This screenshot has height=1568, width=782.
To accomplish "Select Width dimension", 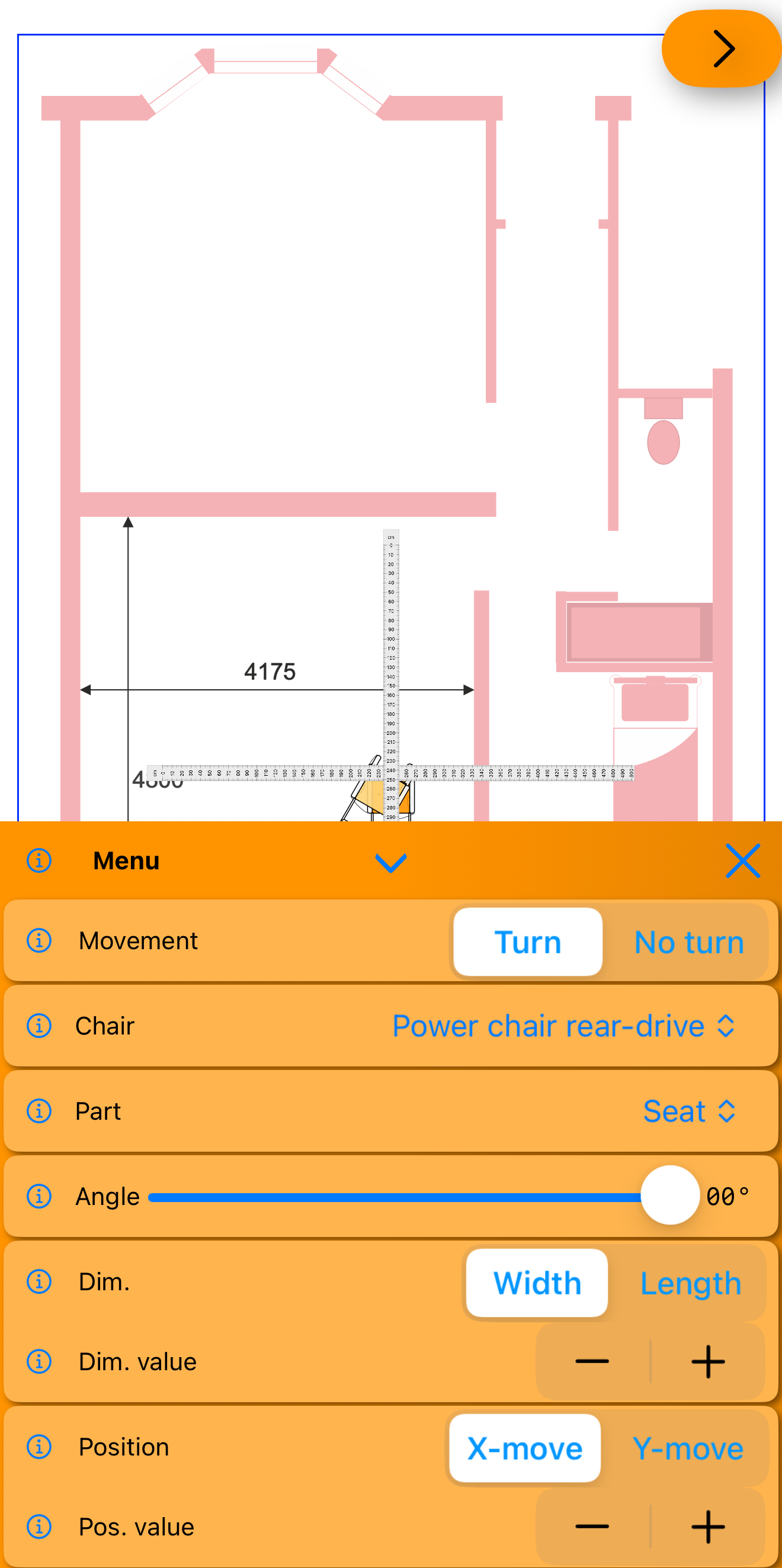I will tap(537, 1283).
